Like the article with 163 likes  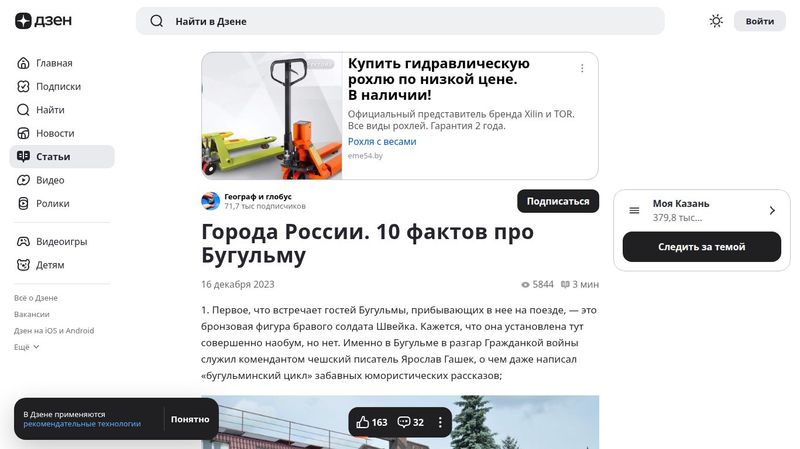point(372,422)
